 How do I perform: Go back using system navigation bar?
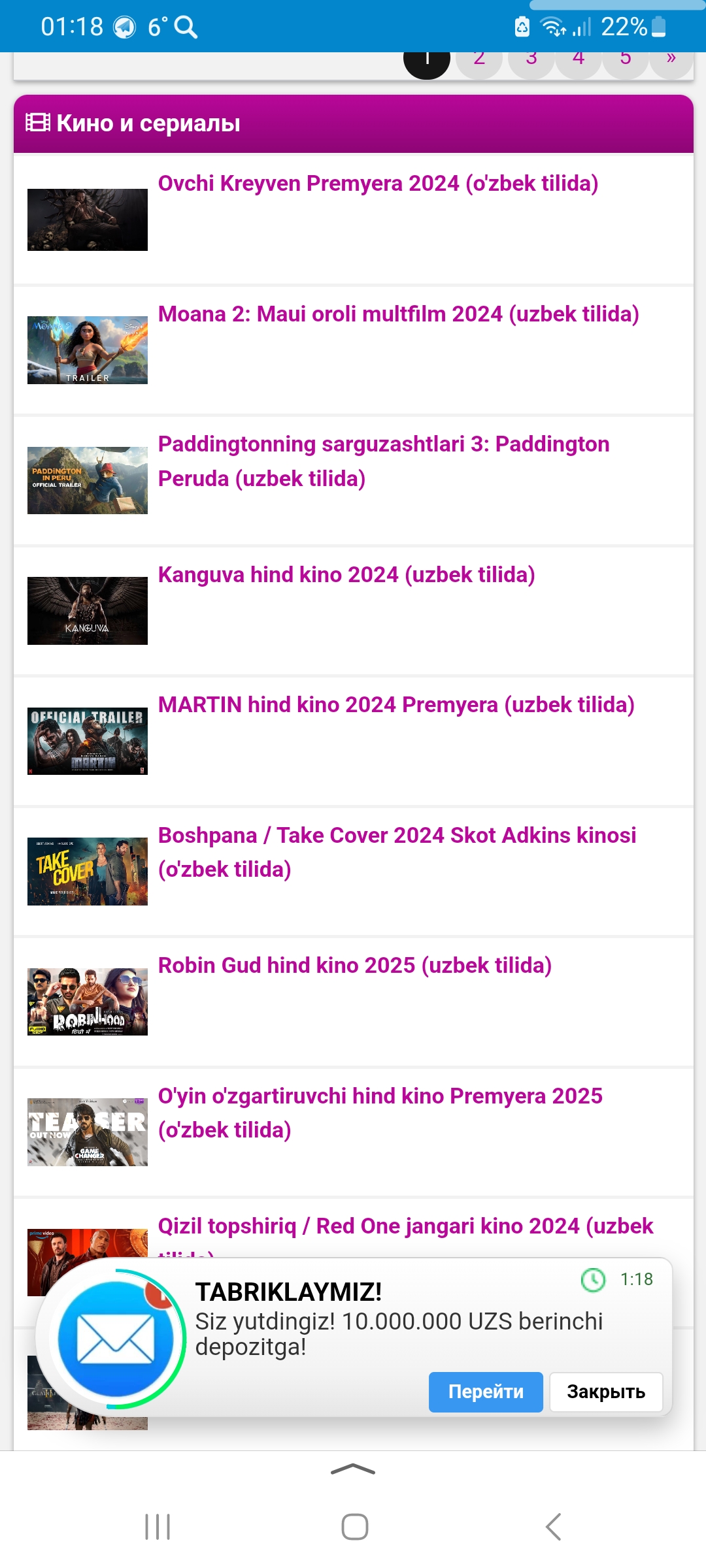553,1527
